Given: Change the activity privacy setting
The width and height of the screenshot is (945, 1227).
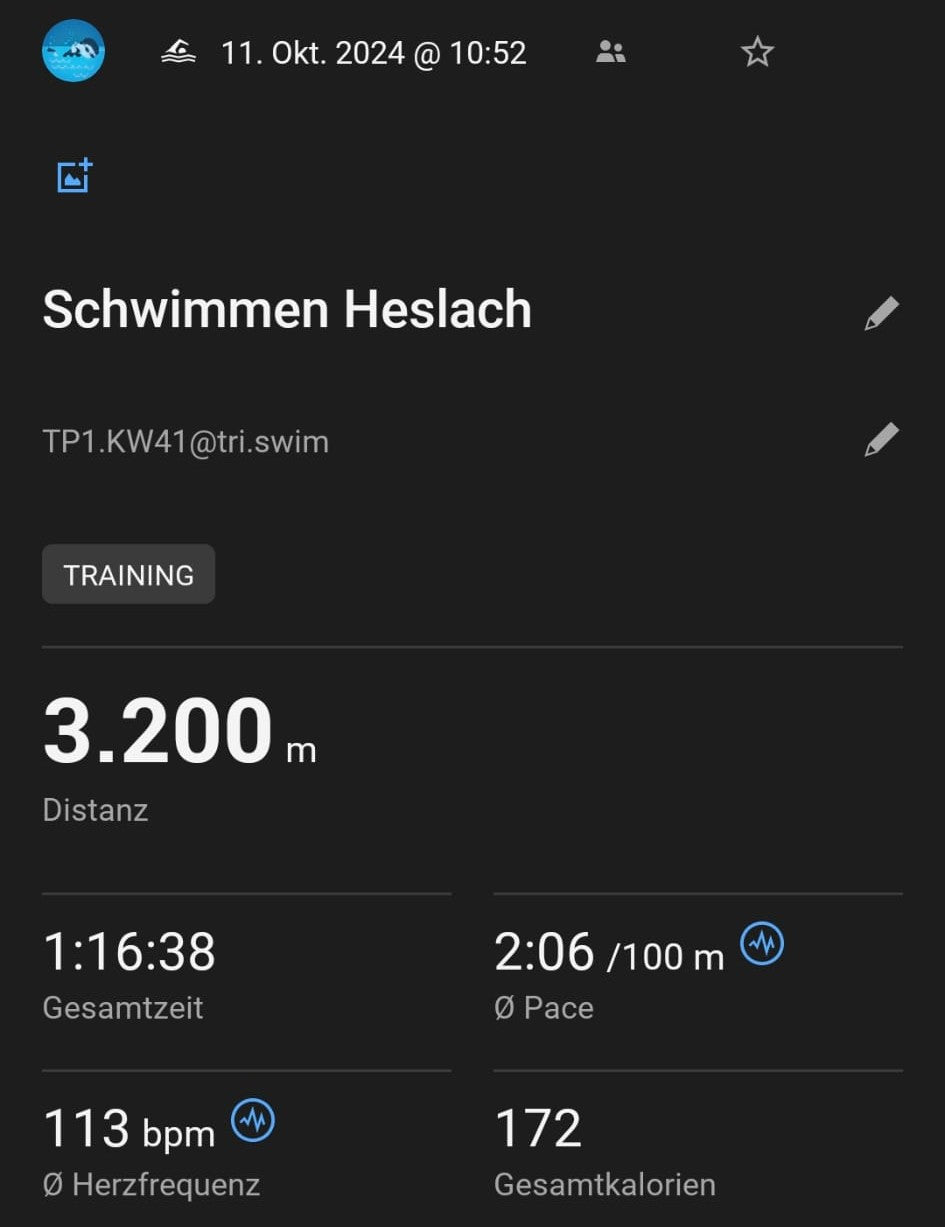Looking at the screenshot, I should pyautogui.click(x=610, y=52).
